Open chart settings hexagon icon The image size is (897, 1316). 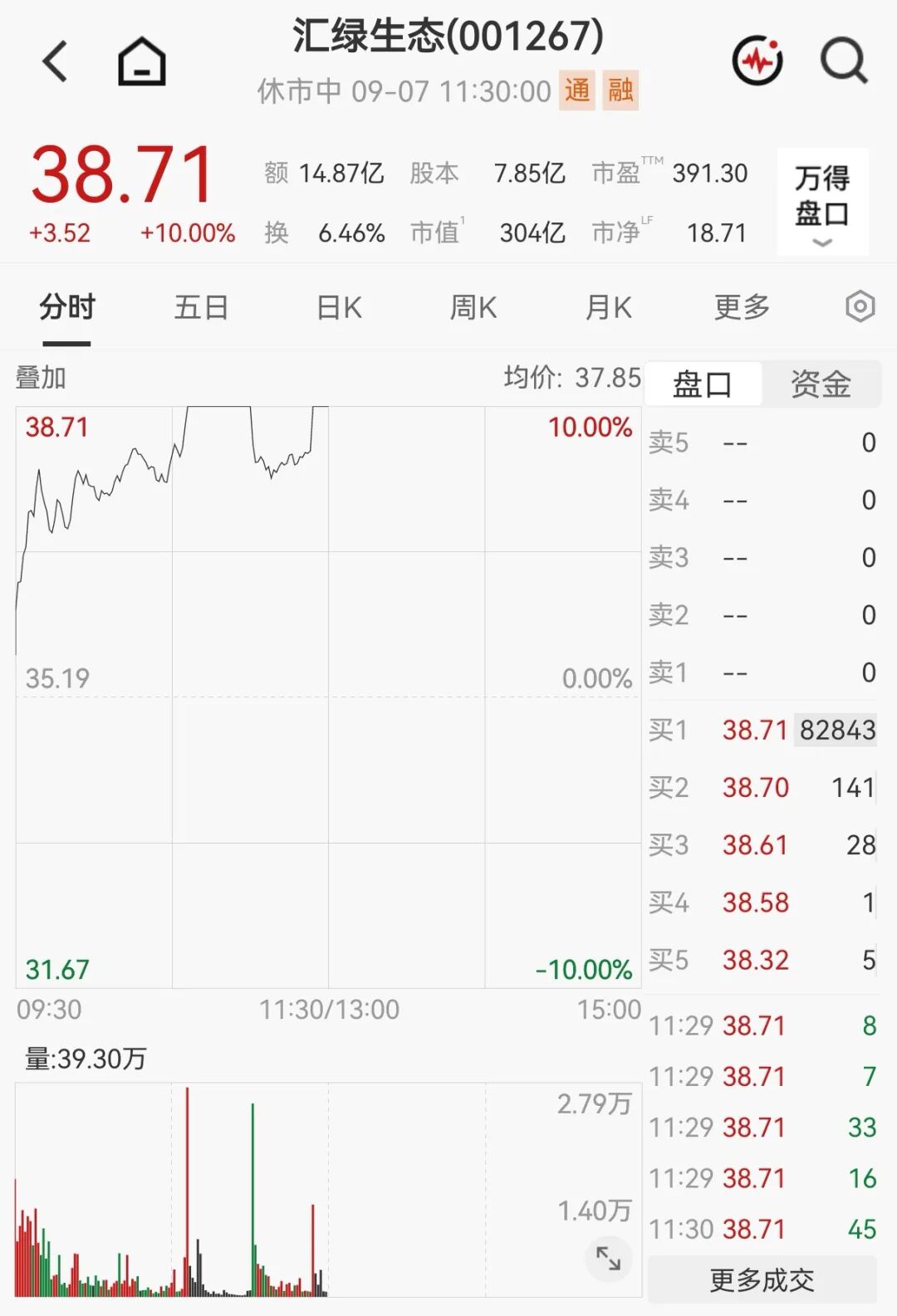860,308
